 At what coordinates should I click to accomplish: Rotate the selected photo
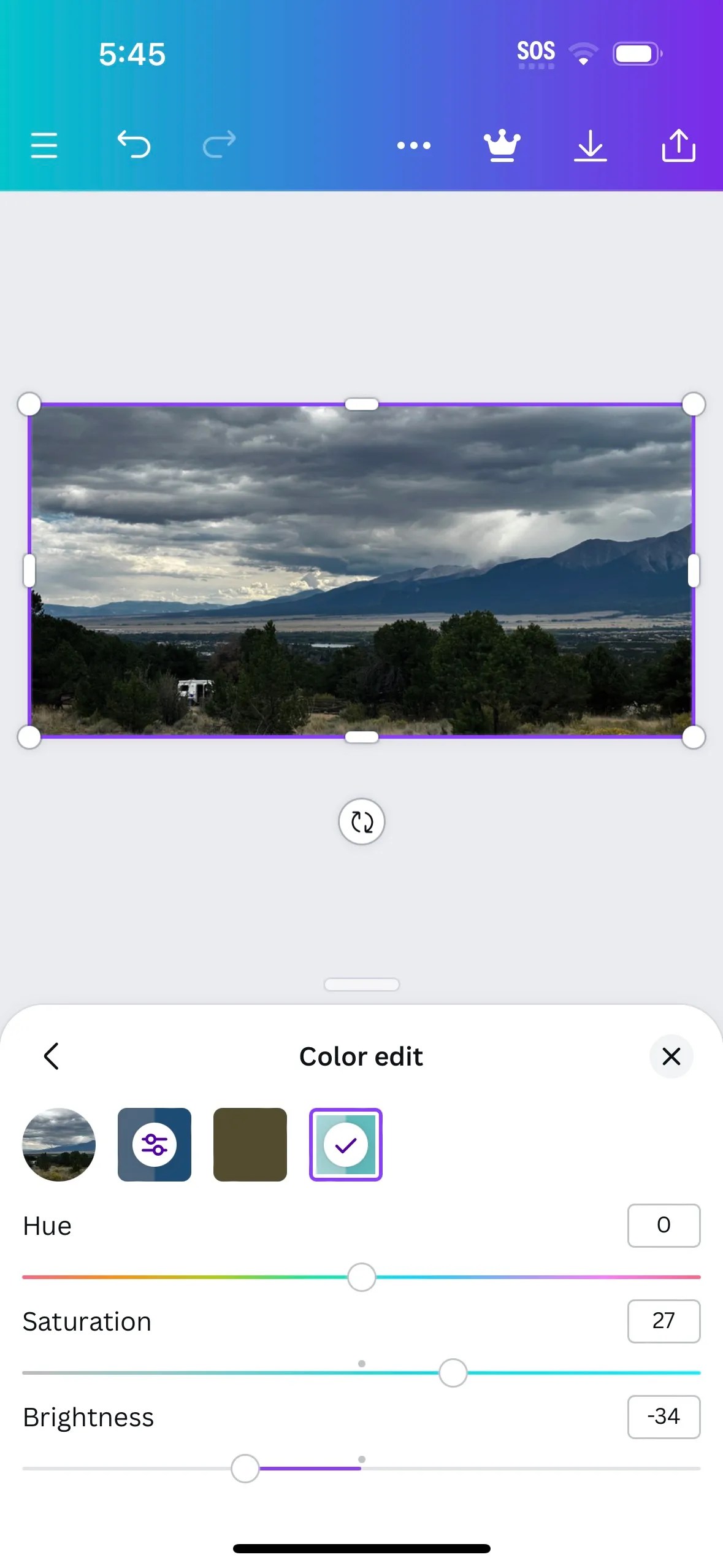point(361,822)
